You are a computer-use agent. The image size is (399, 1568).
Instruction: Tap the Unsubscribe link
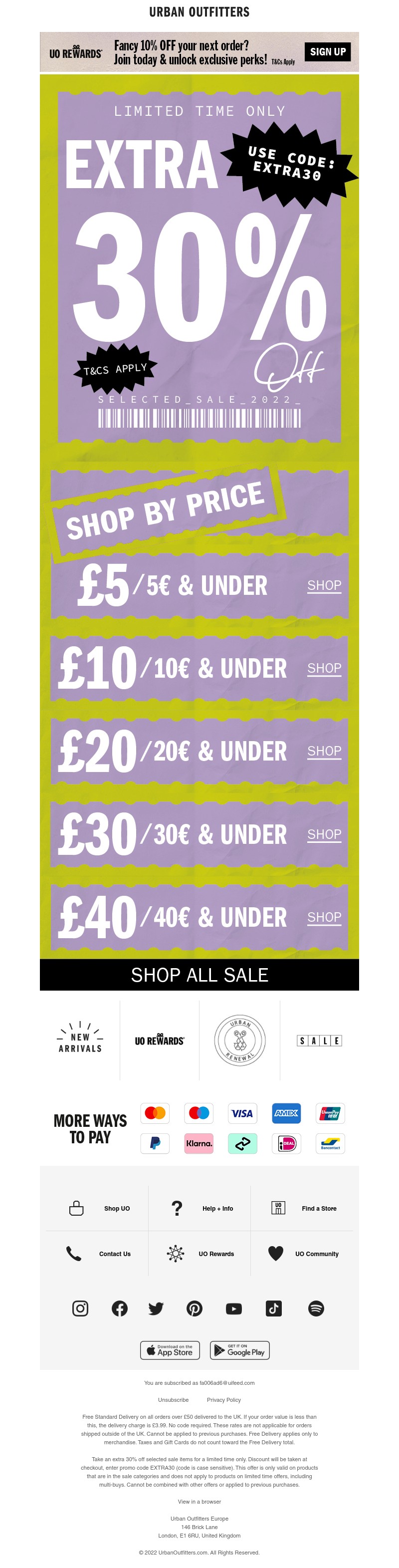tap(174, 1400)
